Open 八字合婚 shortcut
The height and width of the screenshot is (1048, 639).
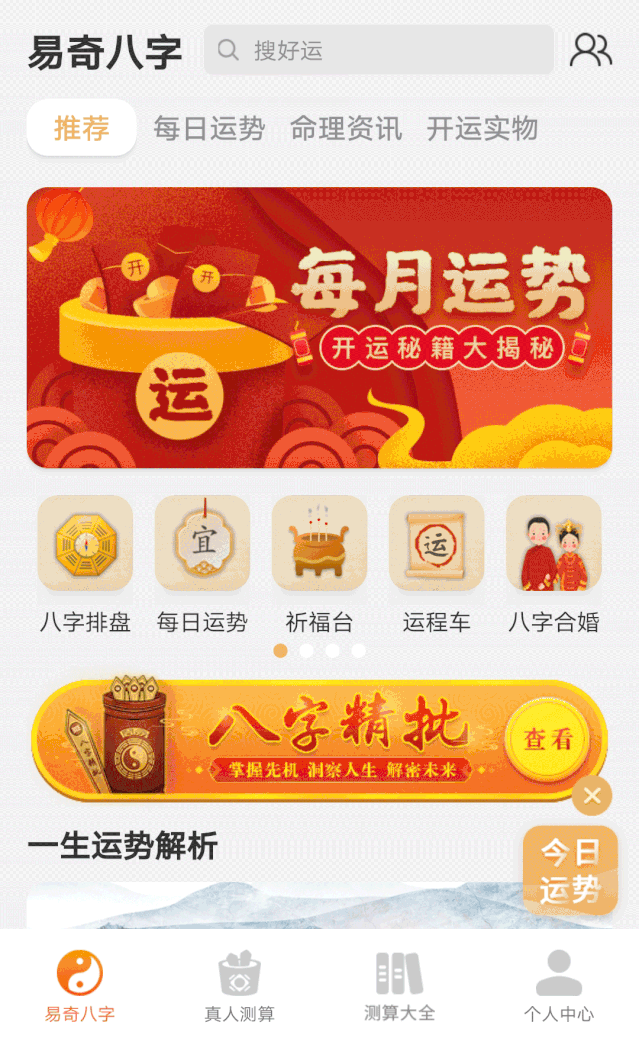553,543
